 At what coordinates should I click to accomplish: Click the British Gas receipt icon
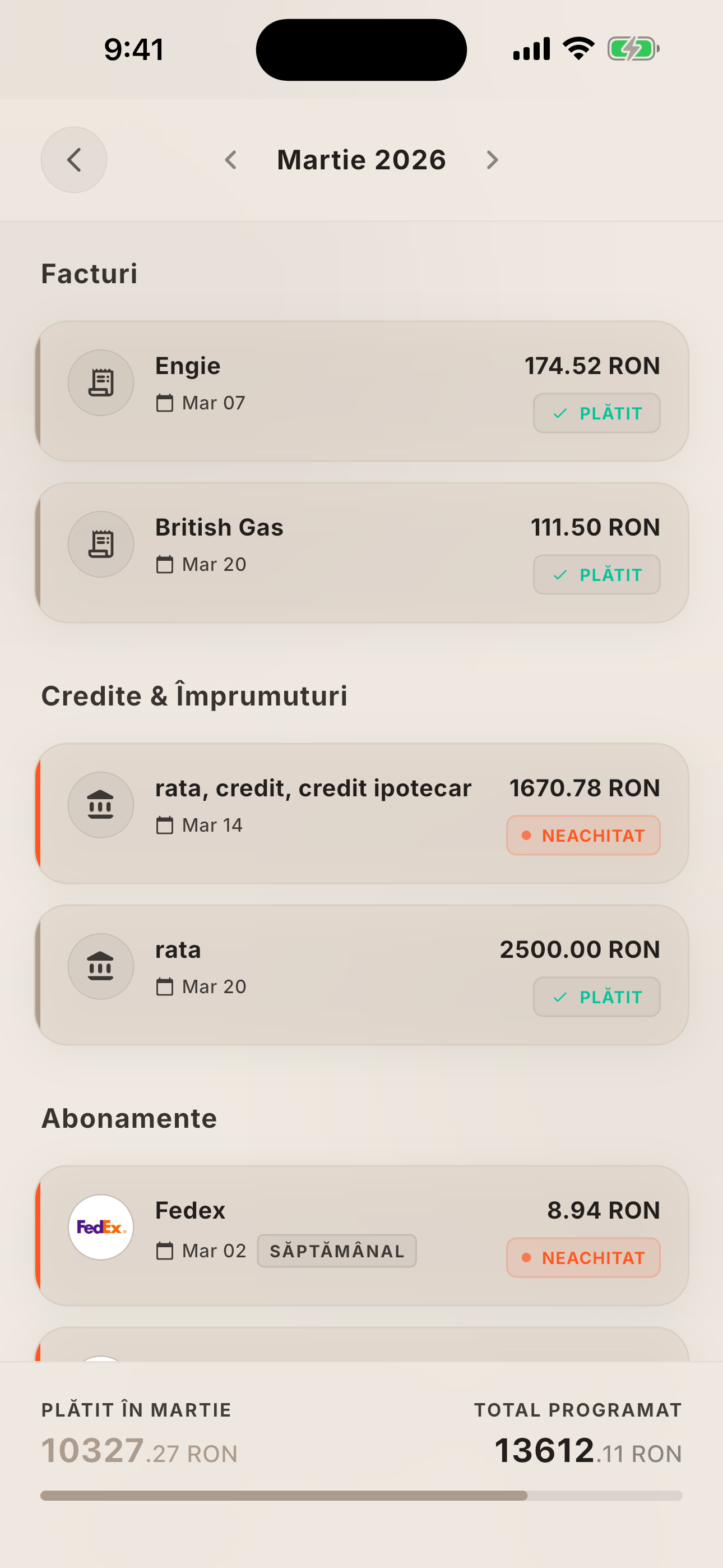(x=100, y=543)
